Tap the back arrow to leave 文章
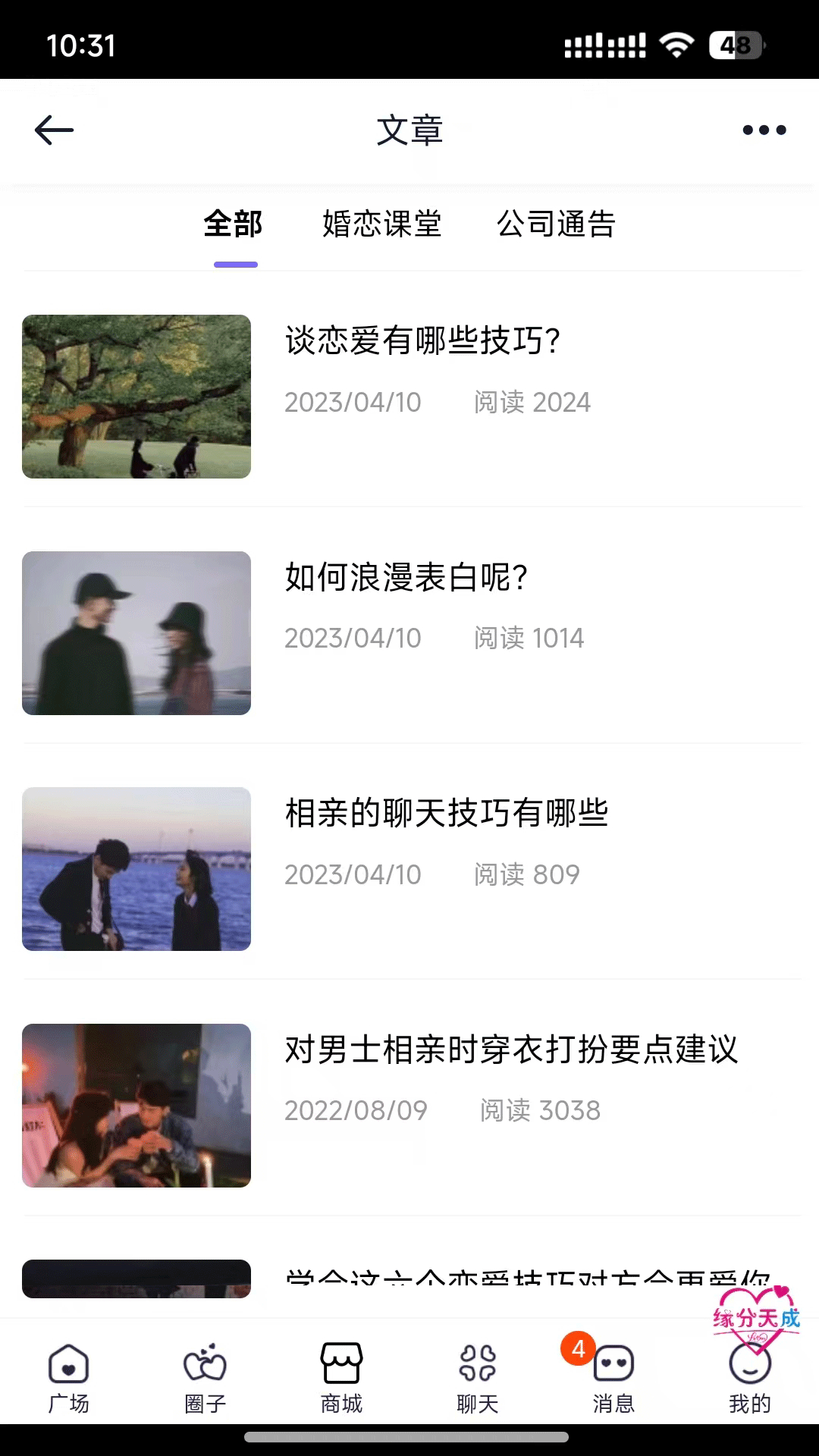The width and height of the screenshot is (819, 1456). pyautogui.click(x=54, y=130)
